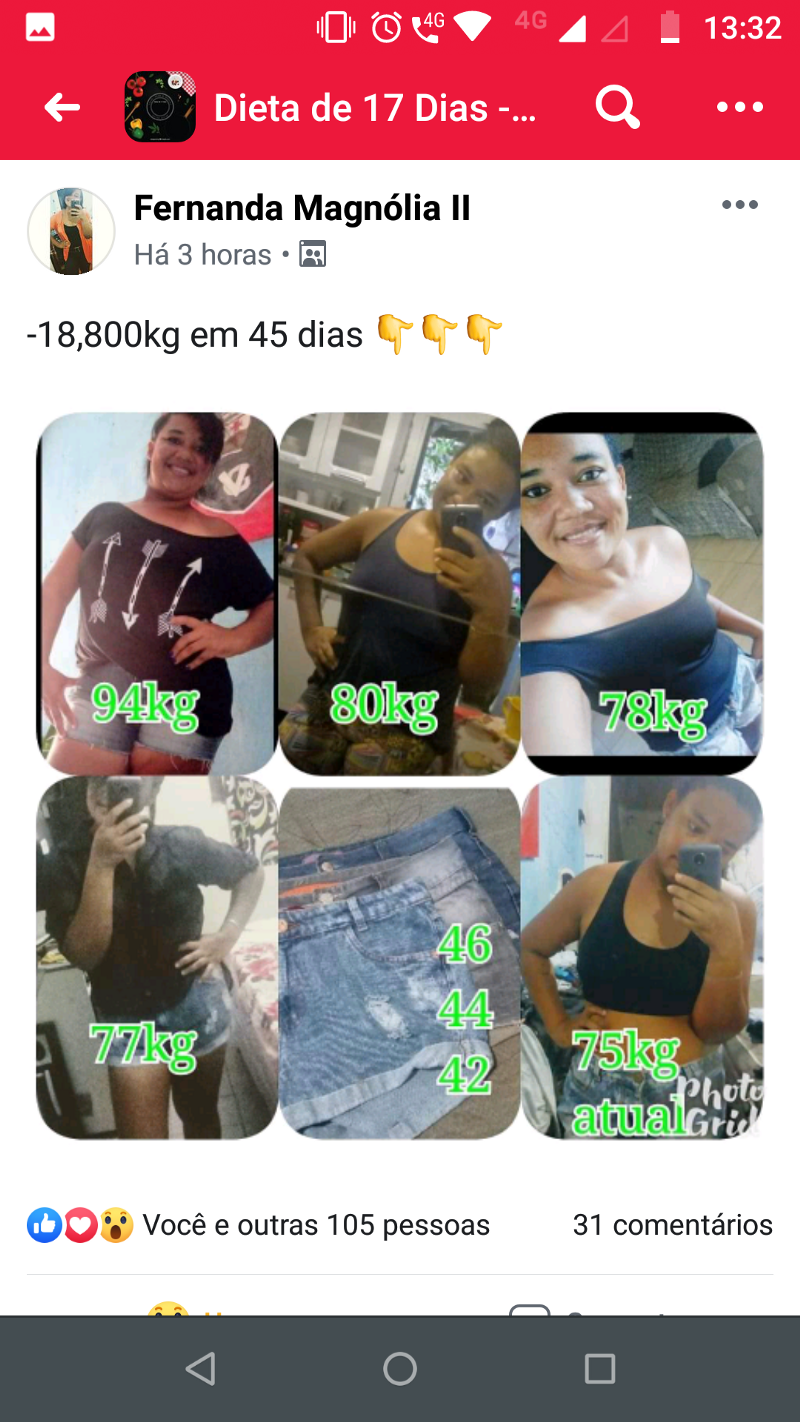The image size is (800, 1422).
Task: Tap the system back button
Action: coord(200,1368)
